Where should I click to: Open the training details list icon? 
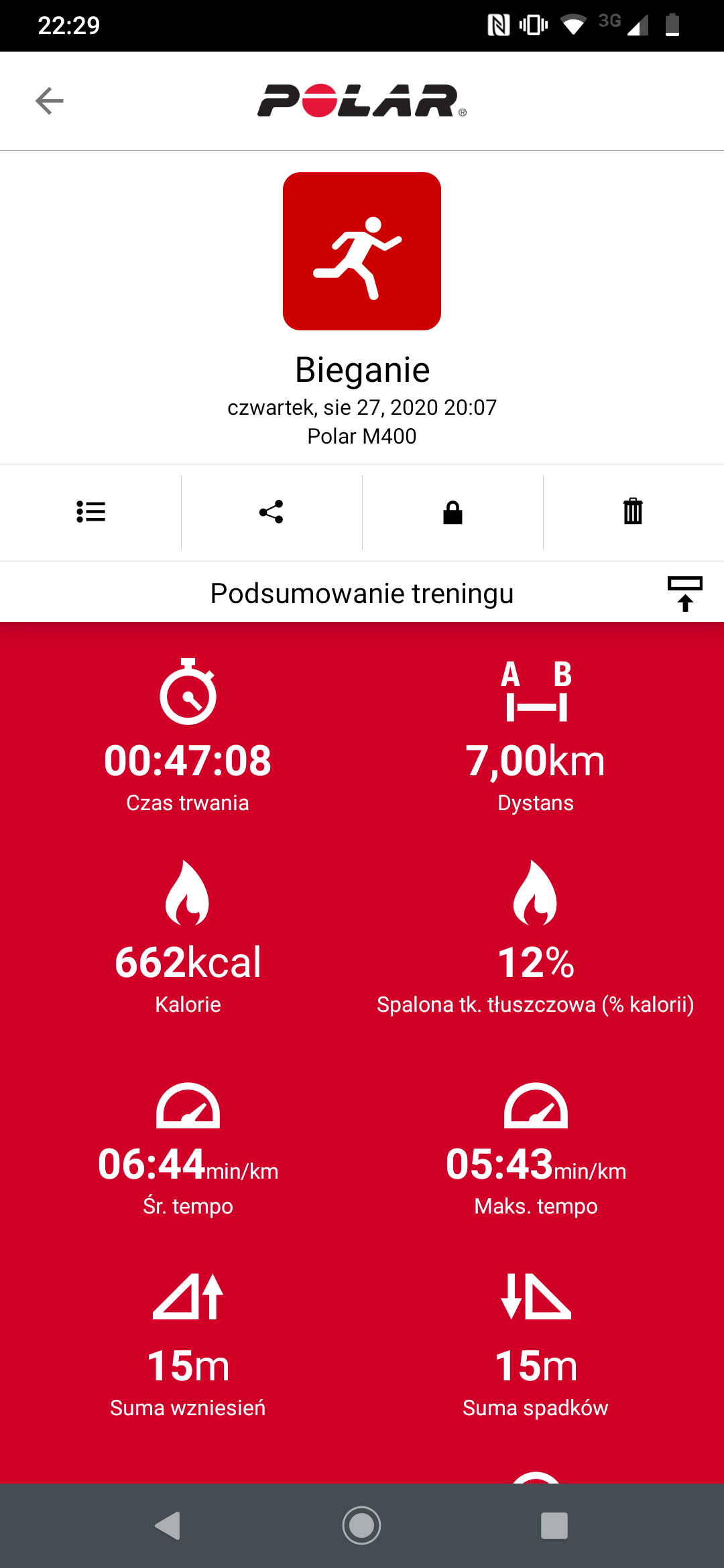tap(90, 512)
